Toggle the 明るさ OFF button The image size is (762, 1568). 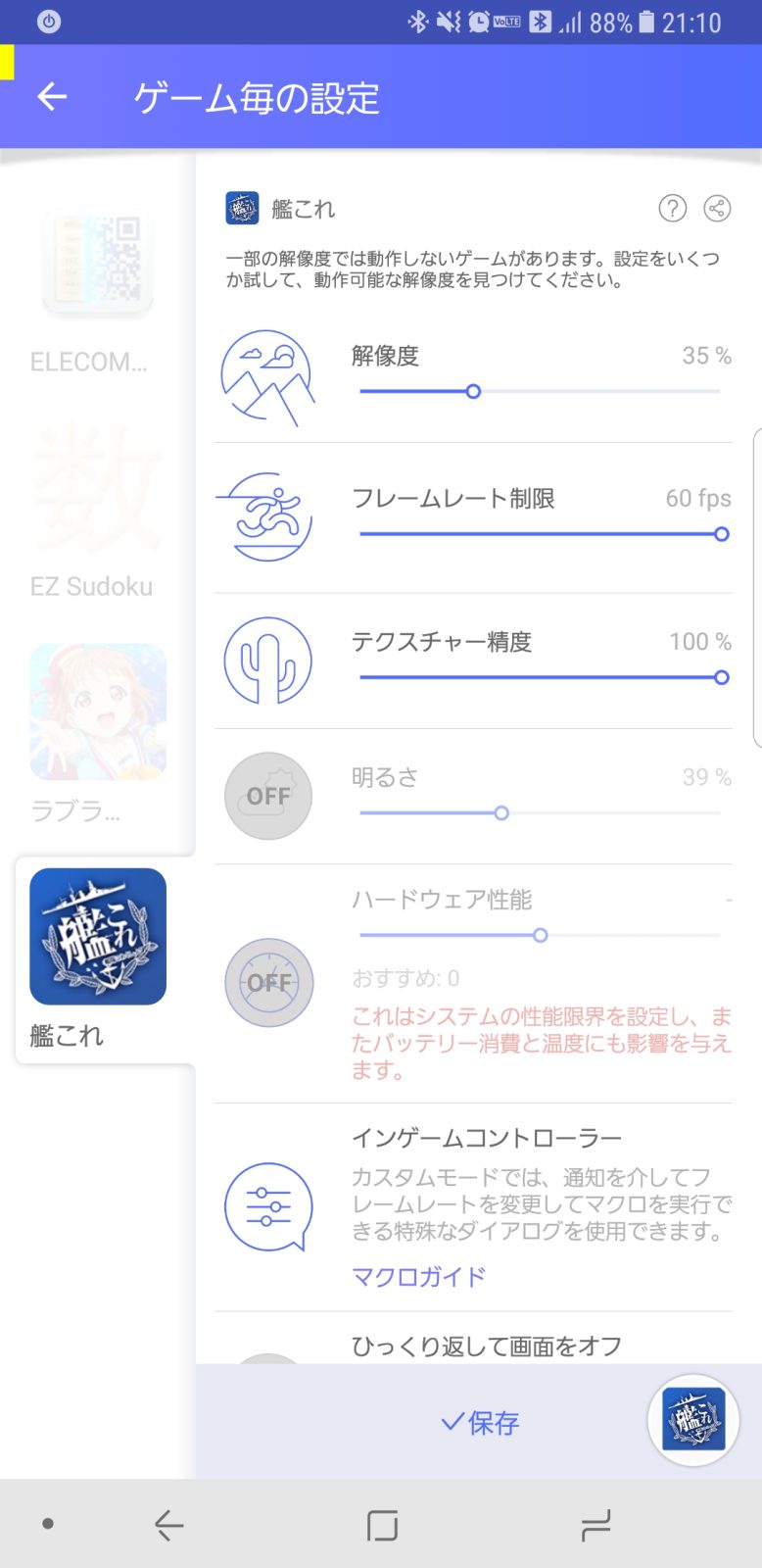tap(267, 796)
